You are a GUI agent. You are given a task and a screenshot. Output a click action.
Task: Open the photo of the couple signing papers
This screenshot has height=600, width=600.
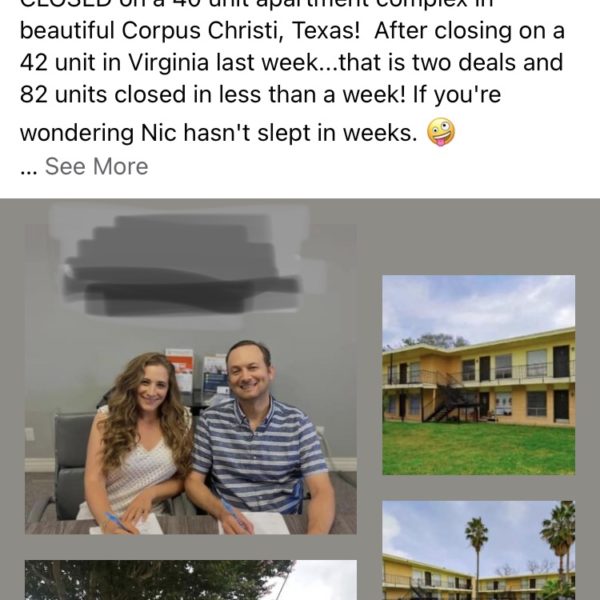(190, 380)
